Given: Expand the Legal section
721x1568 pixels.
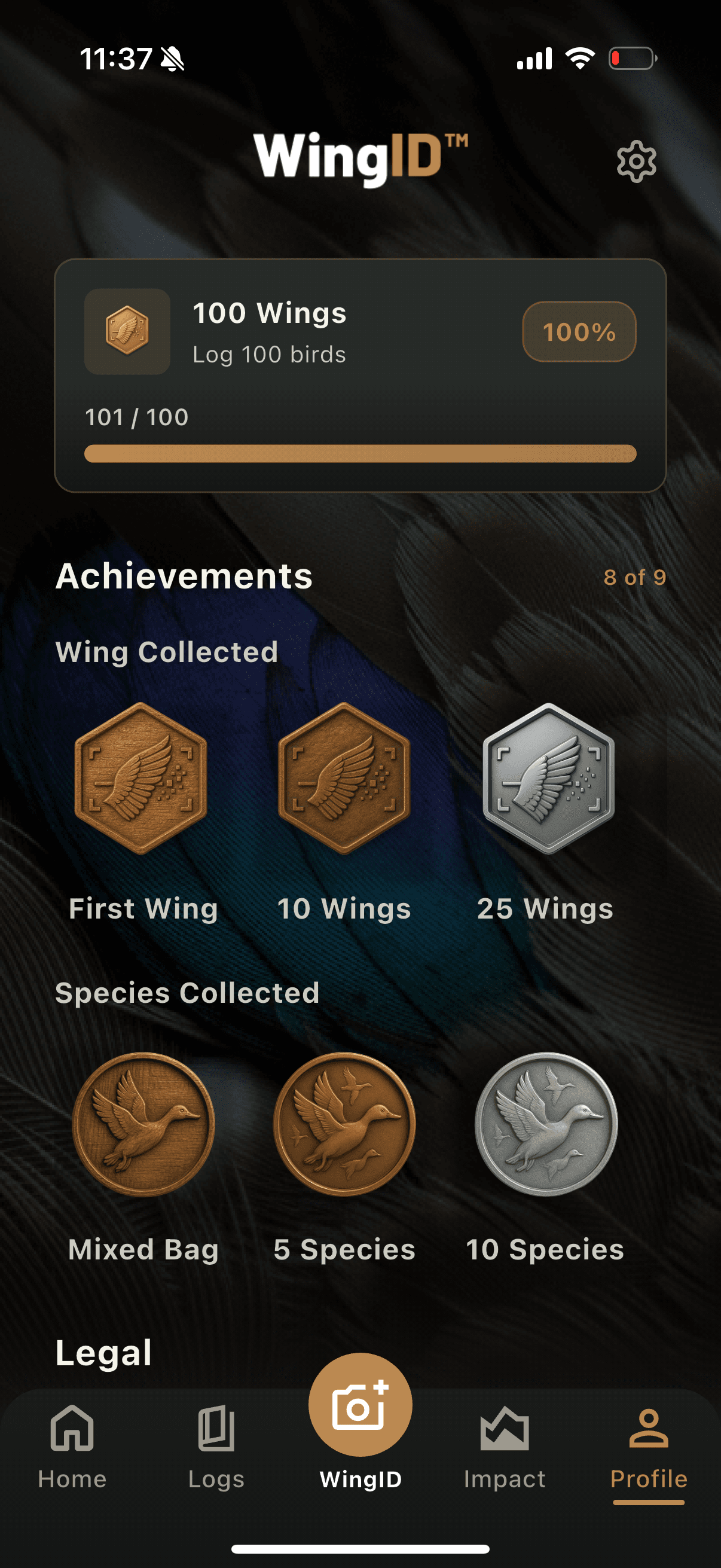Looking at the screenshot, I should click(103, 1353).
